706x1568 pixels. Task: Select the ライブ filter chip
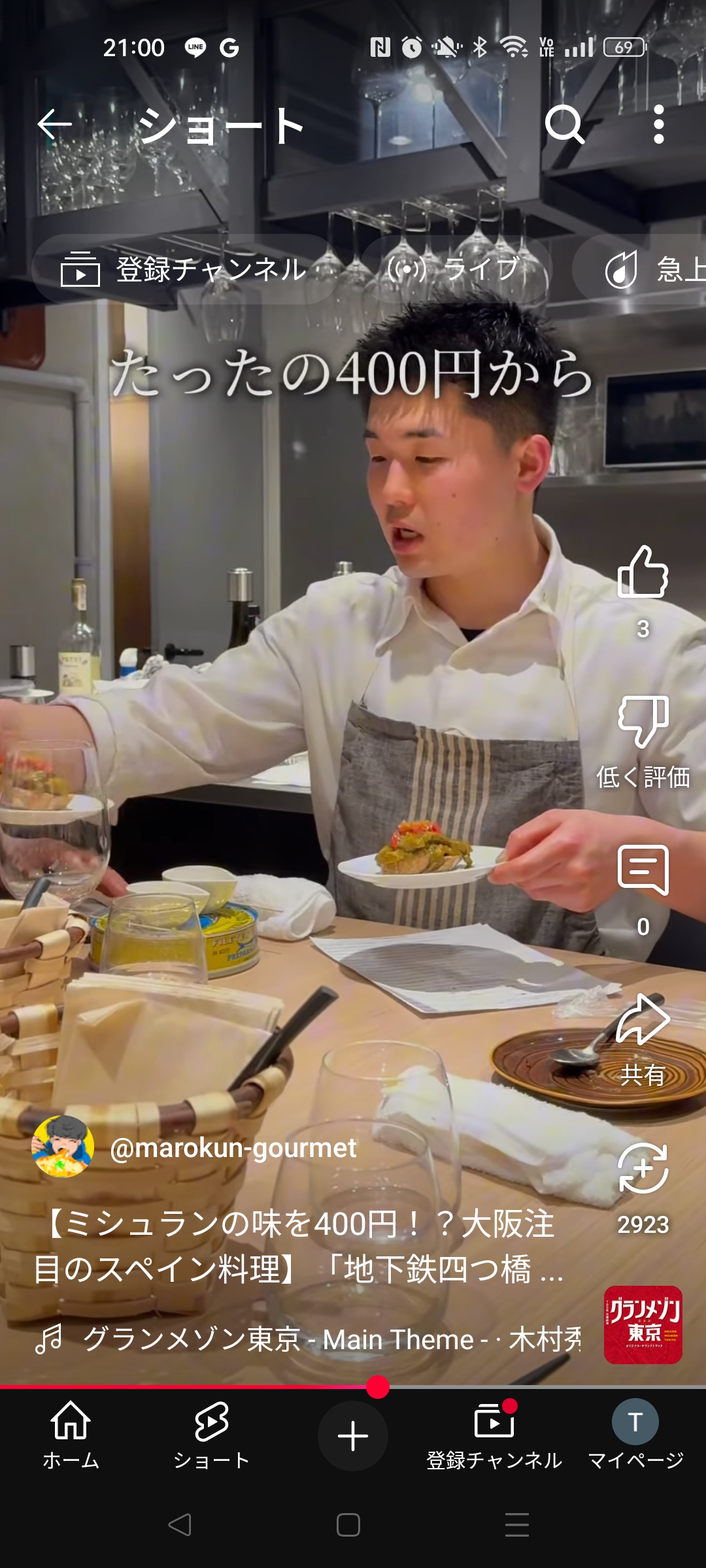point(456,269)
